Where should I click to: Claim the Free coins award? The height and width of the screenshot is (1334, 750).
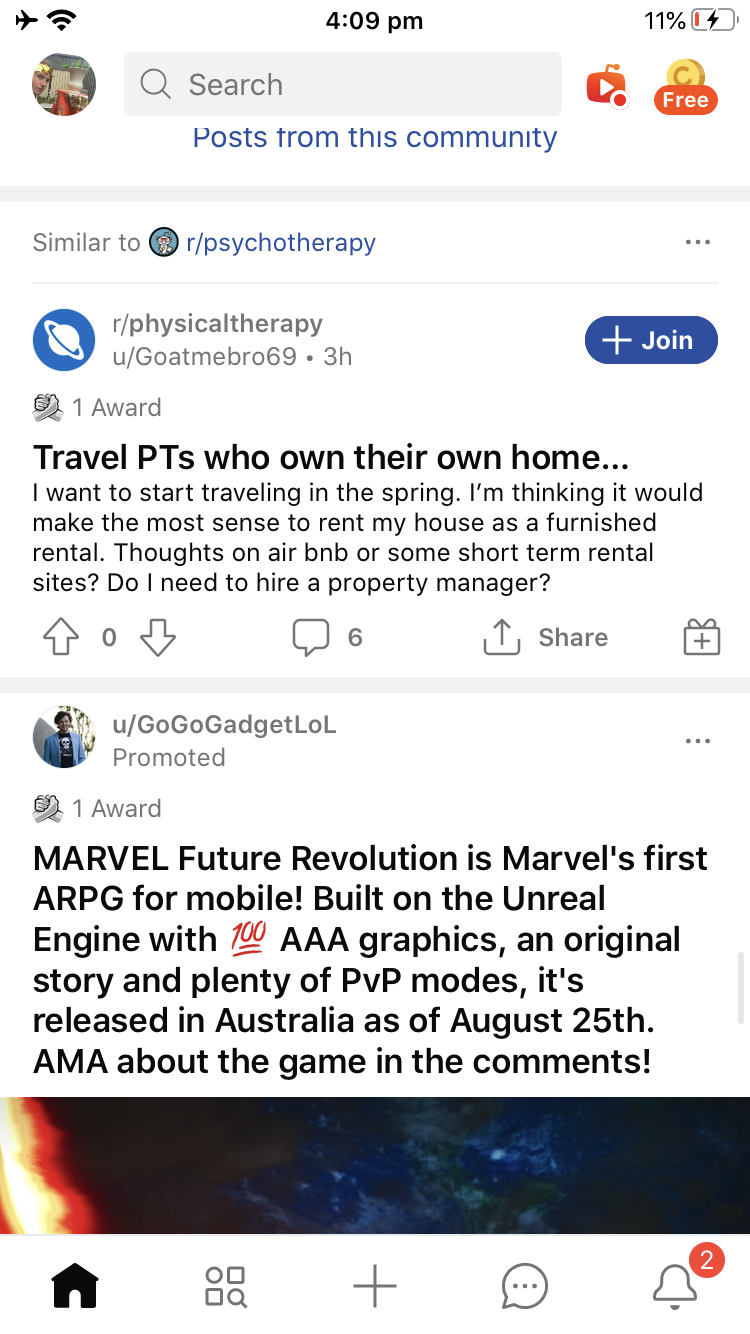[x=685, y=86]
